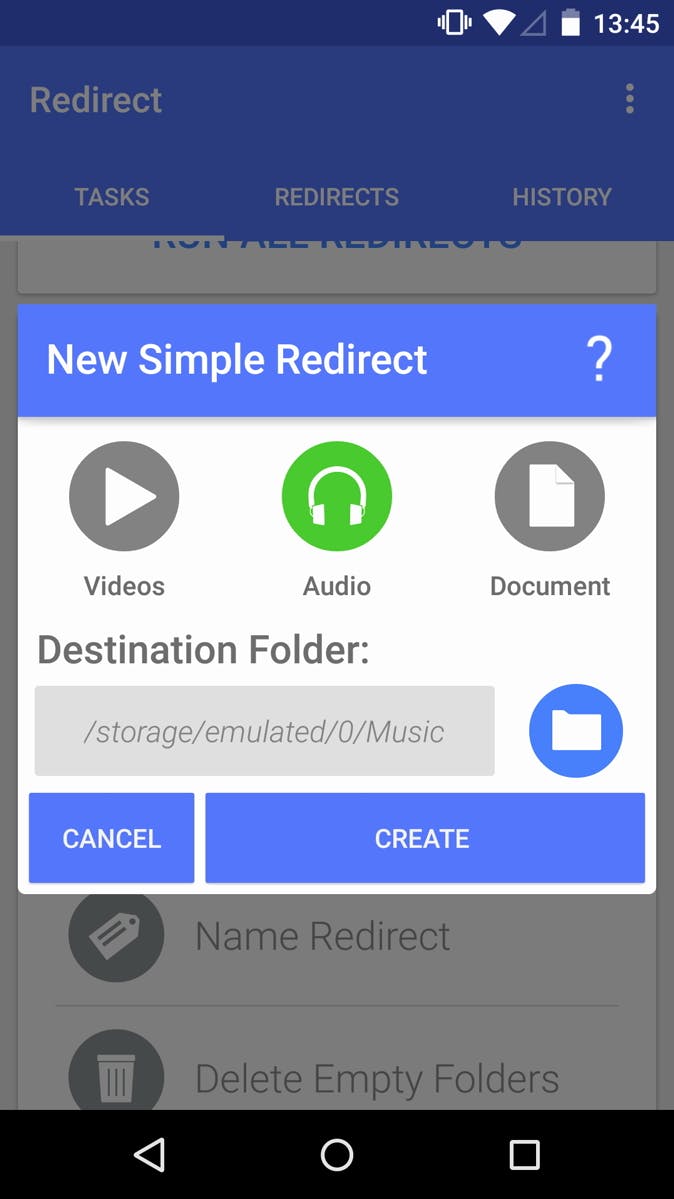Select the Audio file type

pyautogui.click(x=337, y=497)
